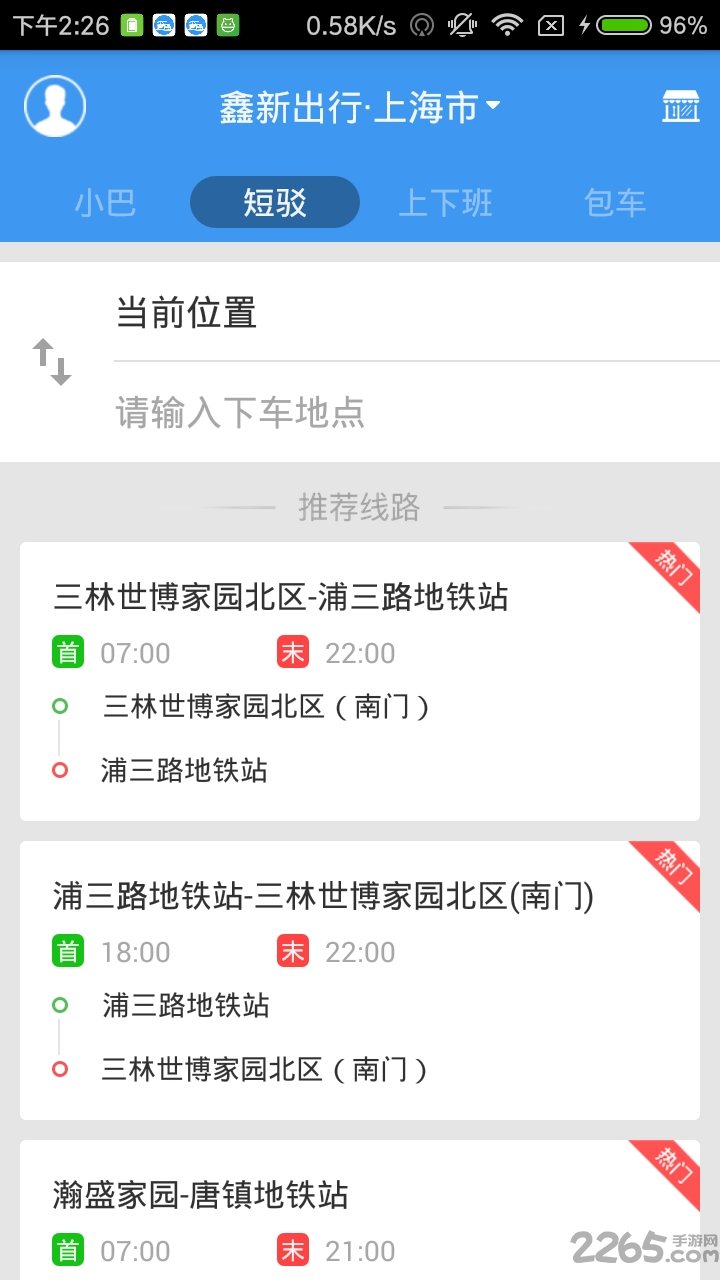Tap the red destination stop circle marker
The image size is (720, 1280).
pos(60,770)
